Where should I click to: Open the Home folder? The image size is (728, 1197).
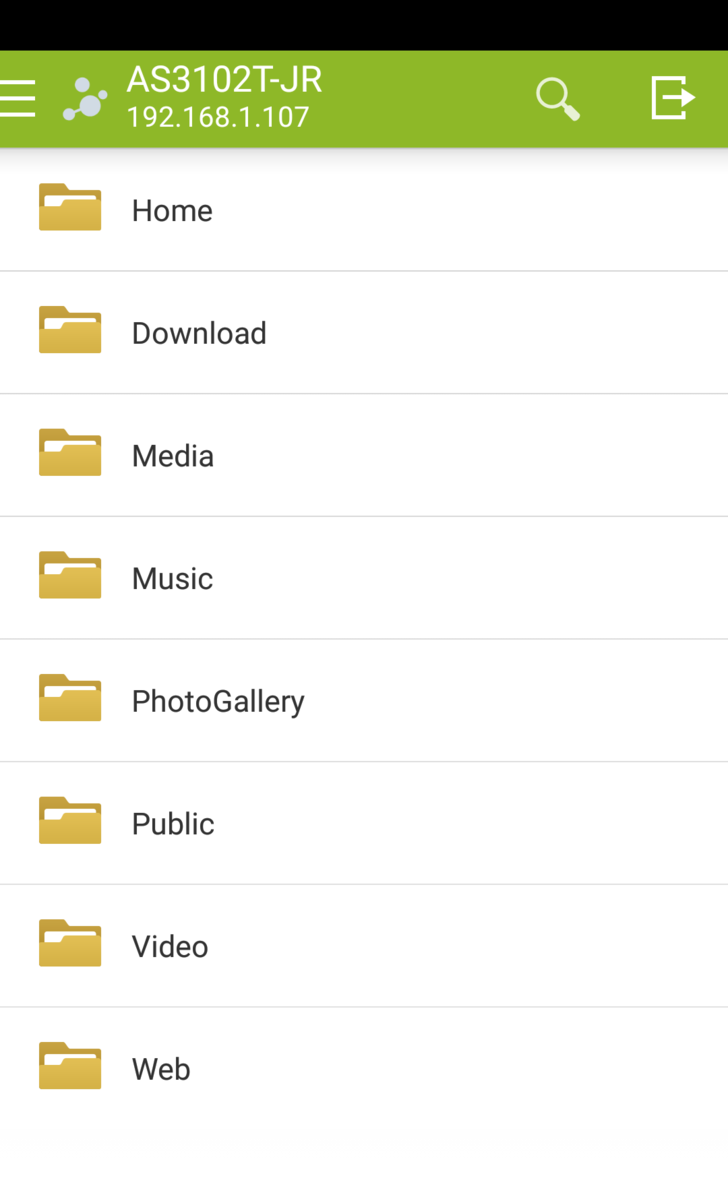pyautogui.click(x=172, y=210)
